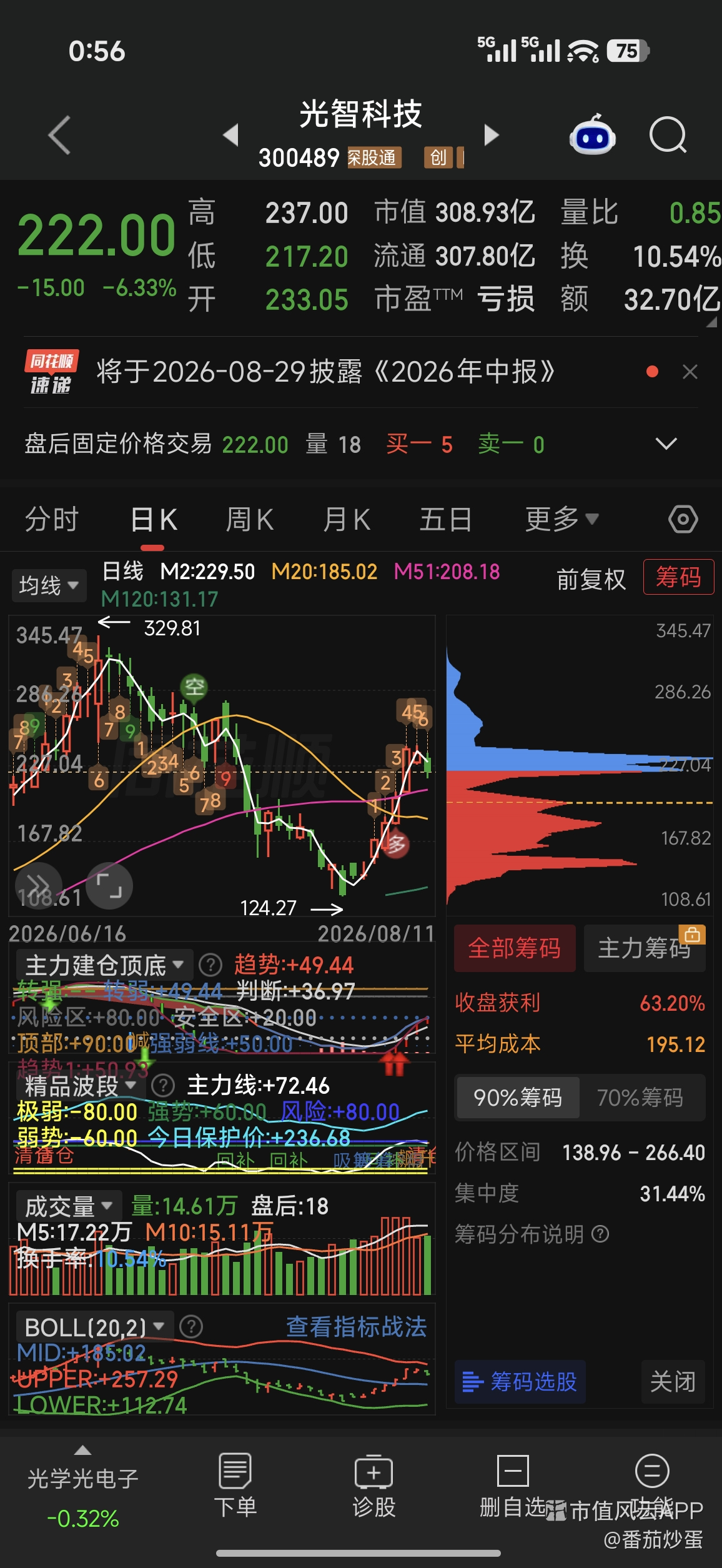Switch to 70%筹码 view

[641, 1098]
